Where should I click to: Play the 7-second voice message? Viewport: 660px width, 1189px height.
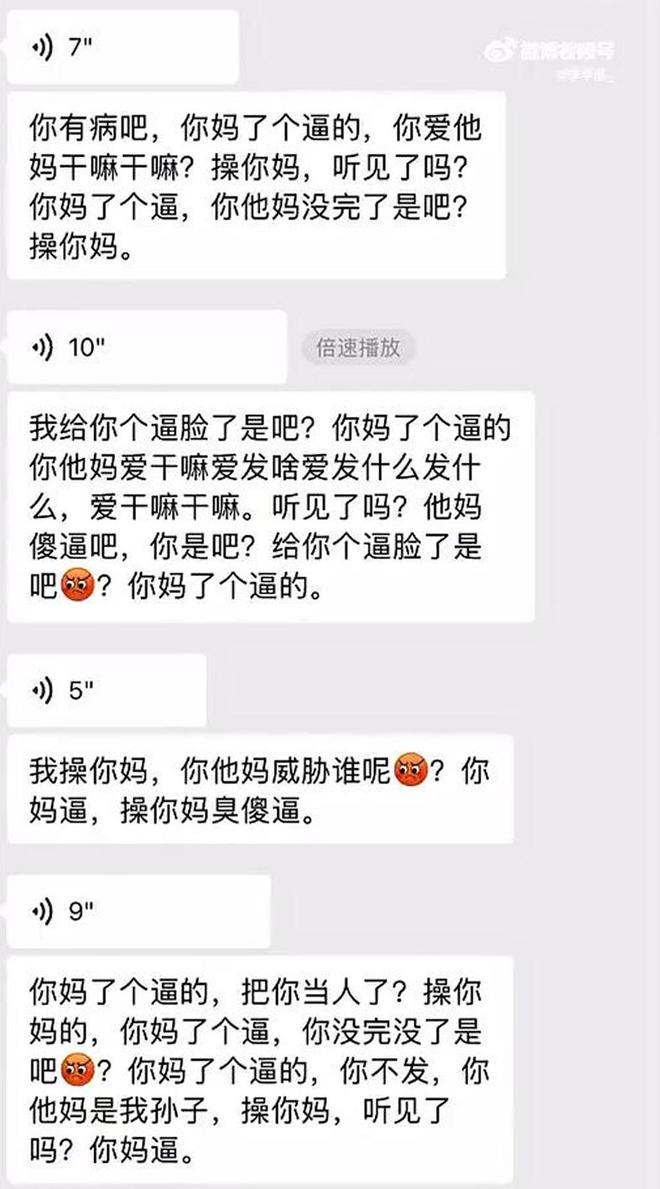point(120,48)
